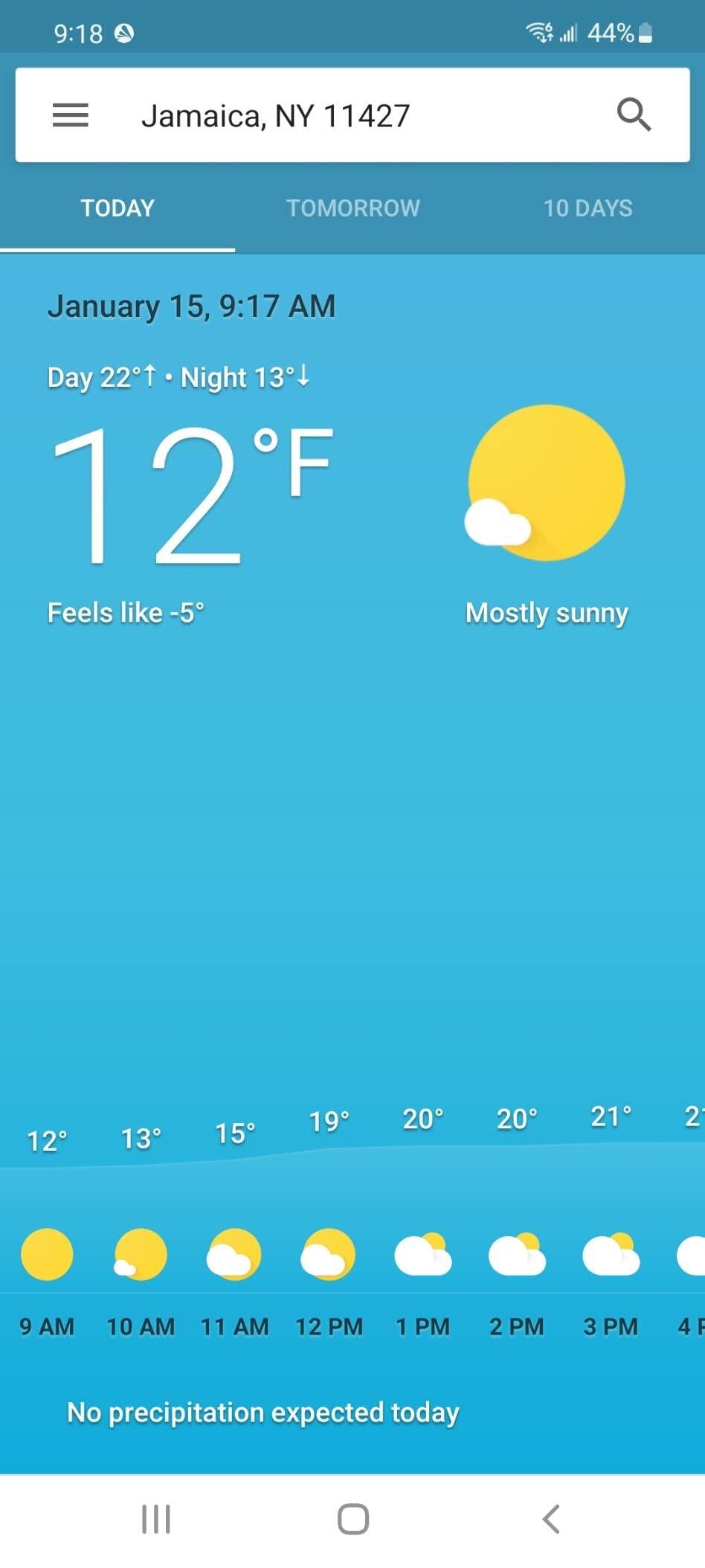Open recent apps from the navigation bar

click(156, 1519)
